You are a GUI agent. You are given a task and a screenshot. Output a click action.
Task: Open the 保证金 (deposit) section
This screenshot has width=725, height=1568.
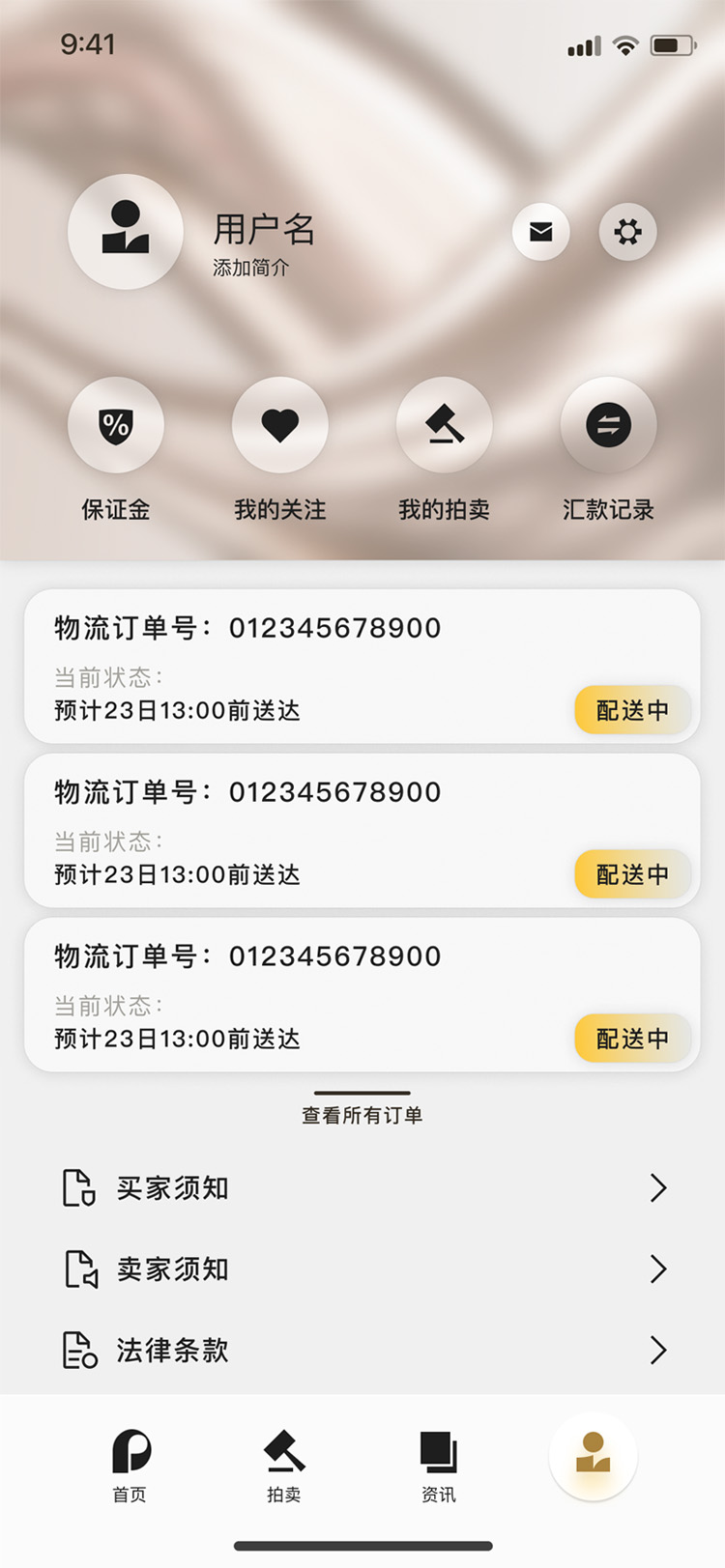pos(116,425)
